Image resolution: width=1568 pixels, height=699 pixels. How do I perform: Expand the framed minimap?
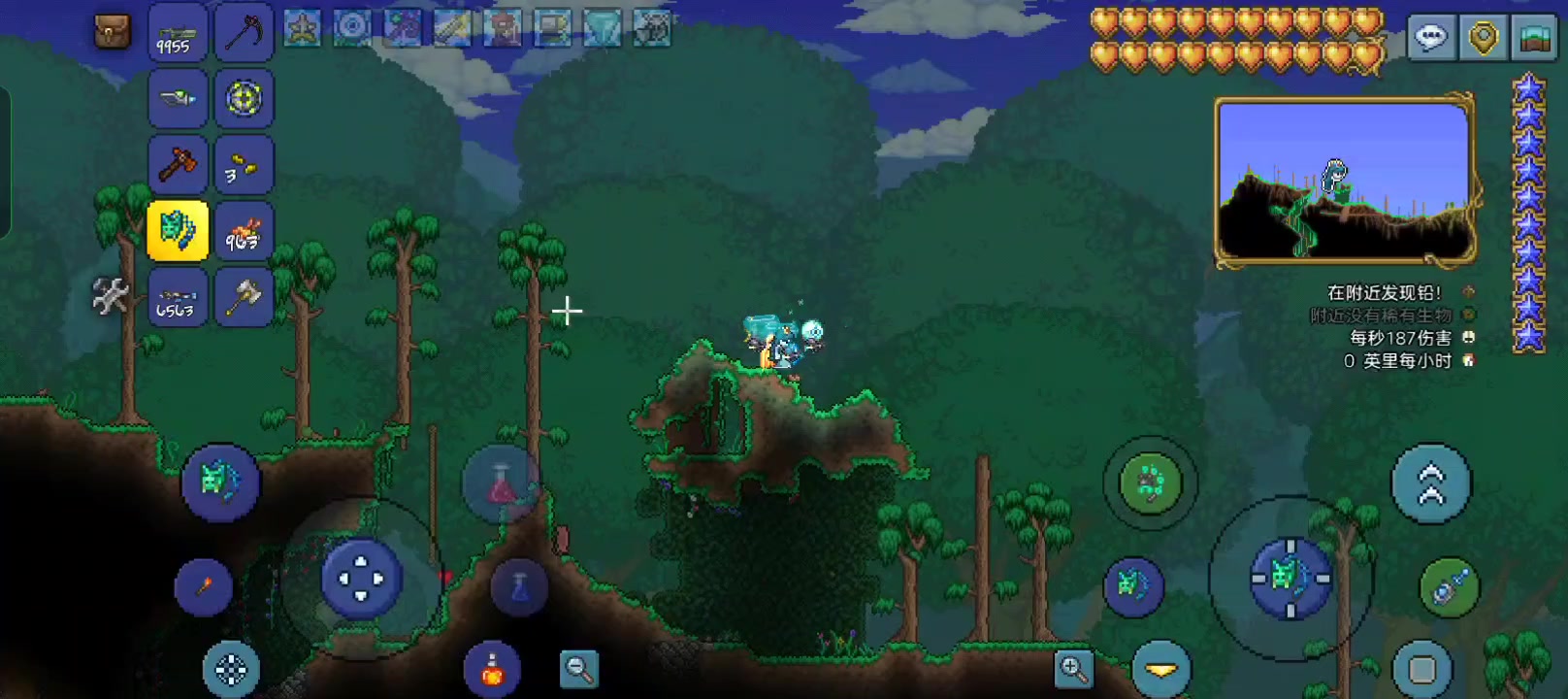[1344, 181]
